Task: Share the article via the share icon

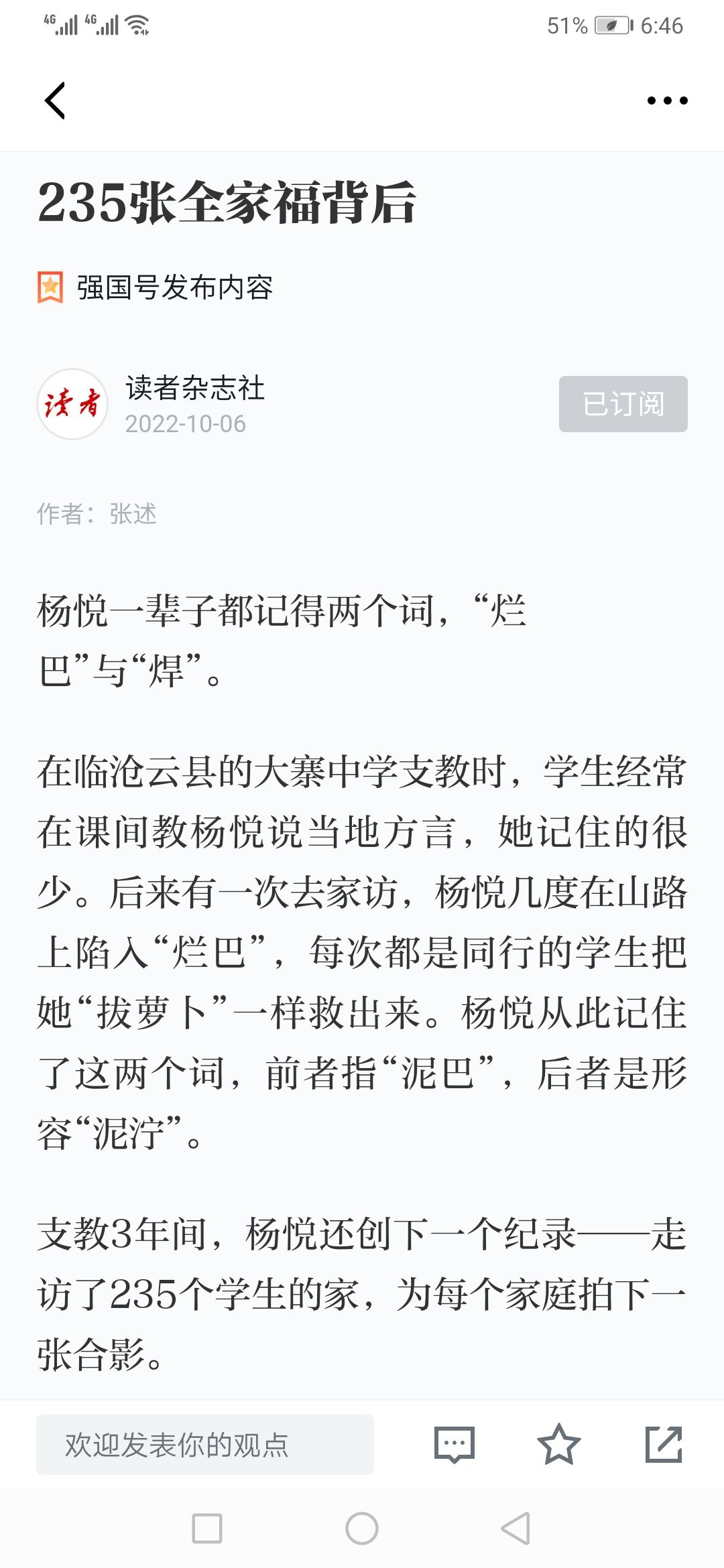Action: click(x=664, y=1445)
